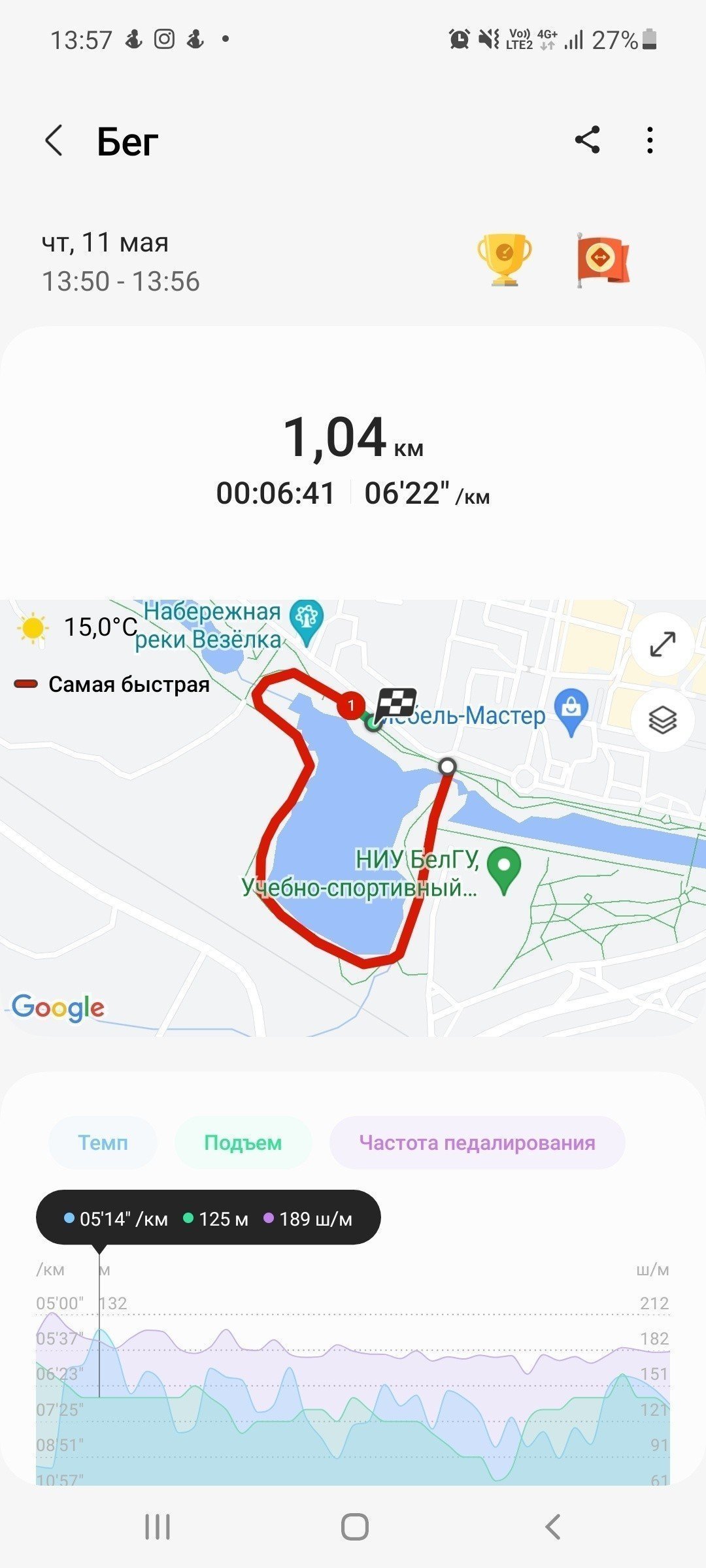Open the gold trophy award
This screenshot has height=1568, width=706.
504,259
